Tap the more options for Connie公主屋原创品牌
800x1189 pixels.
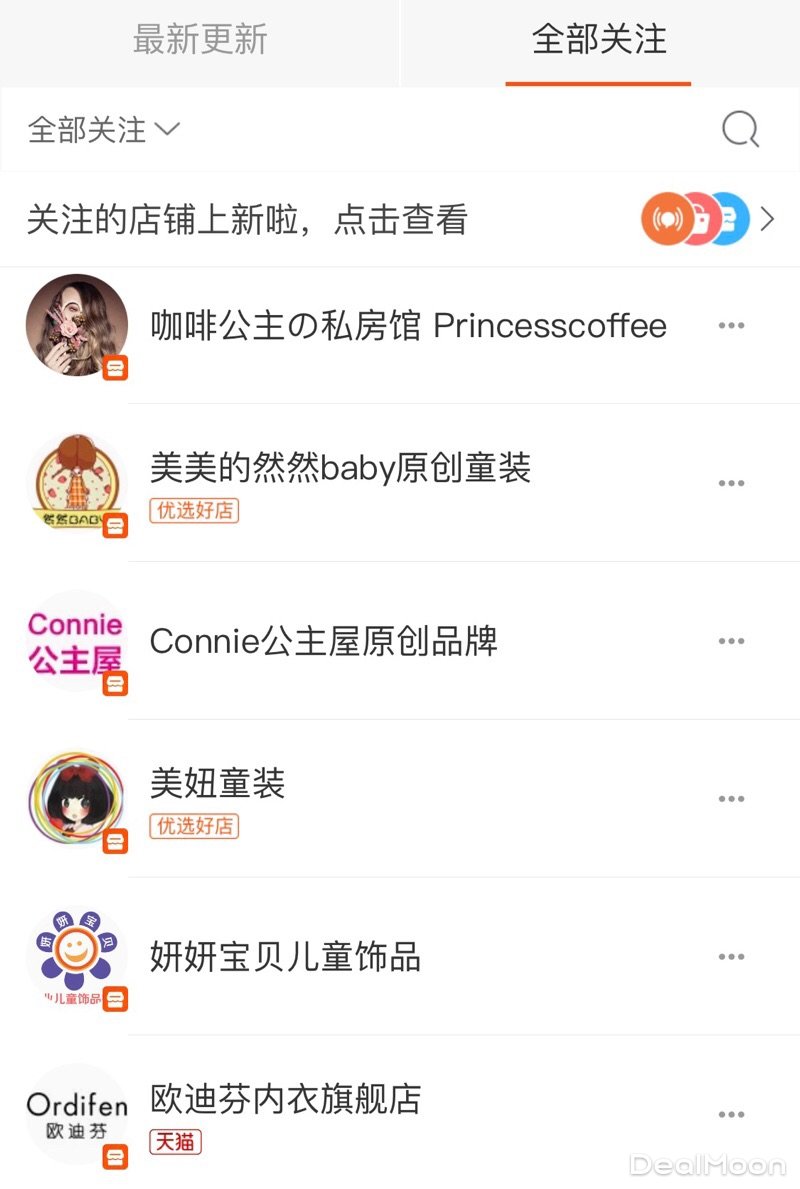tap(732, 642)
